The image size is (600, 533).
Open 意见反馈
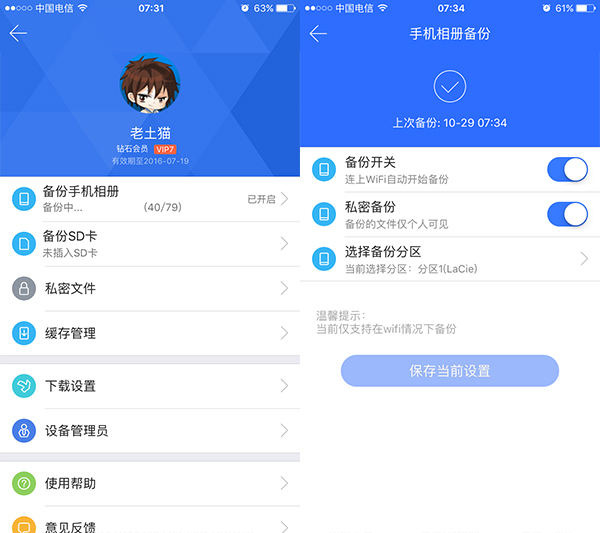(150, 524)
